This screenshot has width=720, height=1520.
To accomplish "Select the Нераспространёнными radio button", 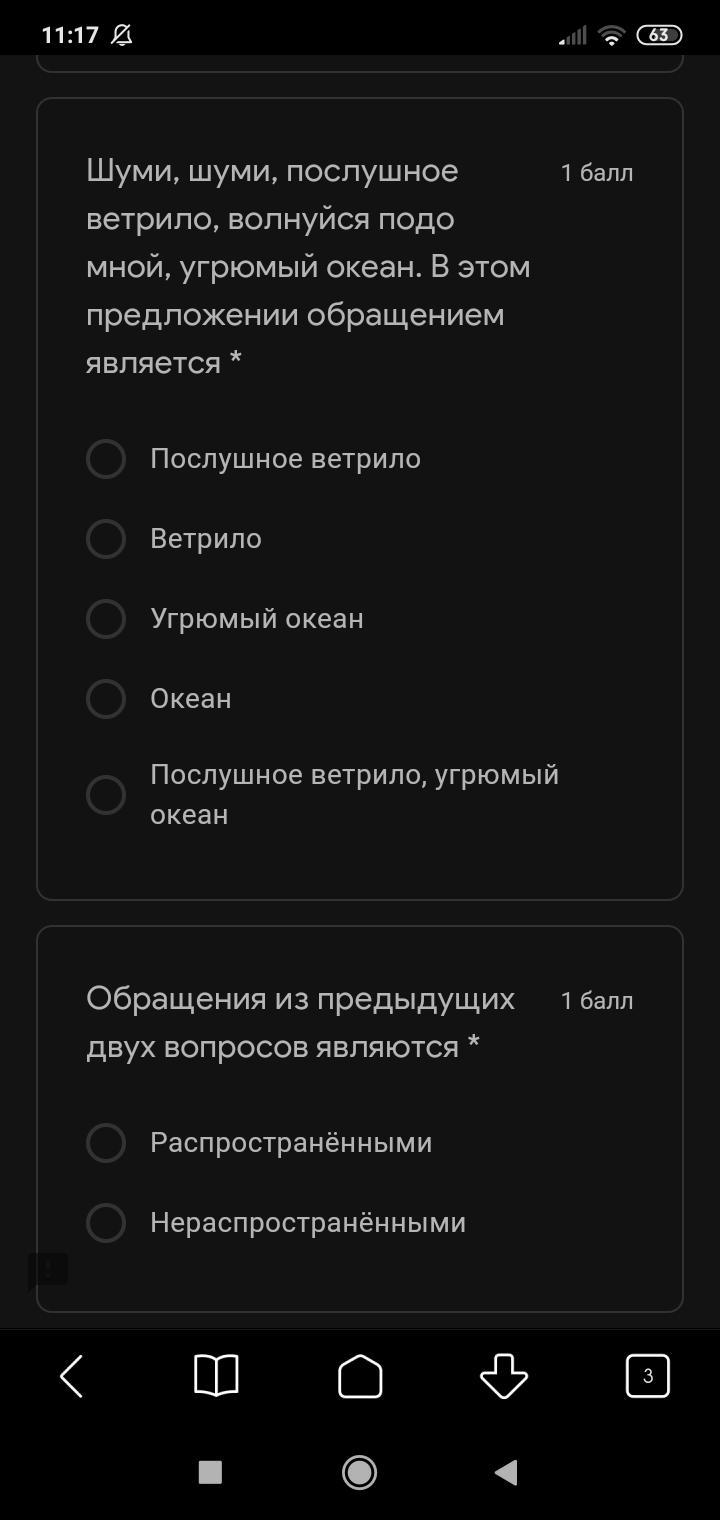I will 106,1223.
